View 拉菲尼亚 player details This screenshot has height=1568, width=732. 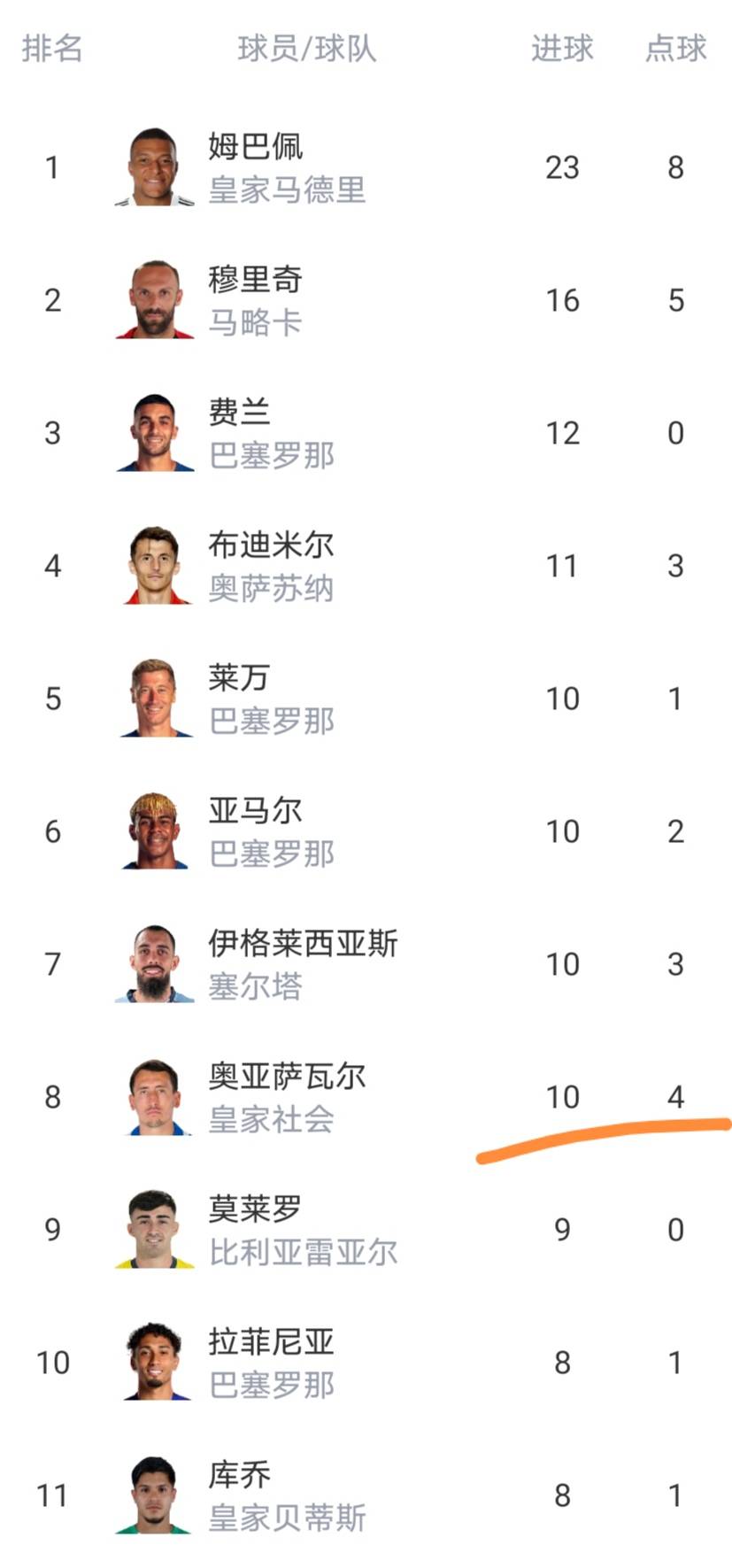pyautogui.click(x=271, y=1342)
